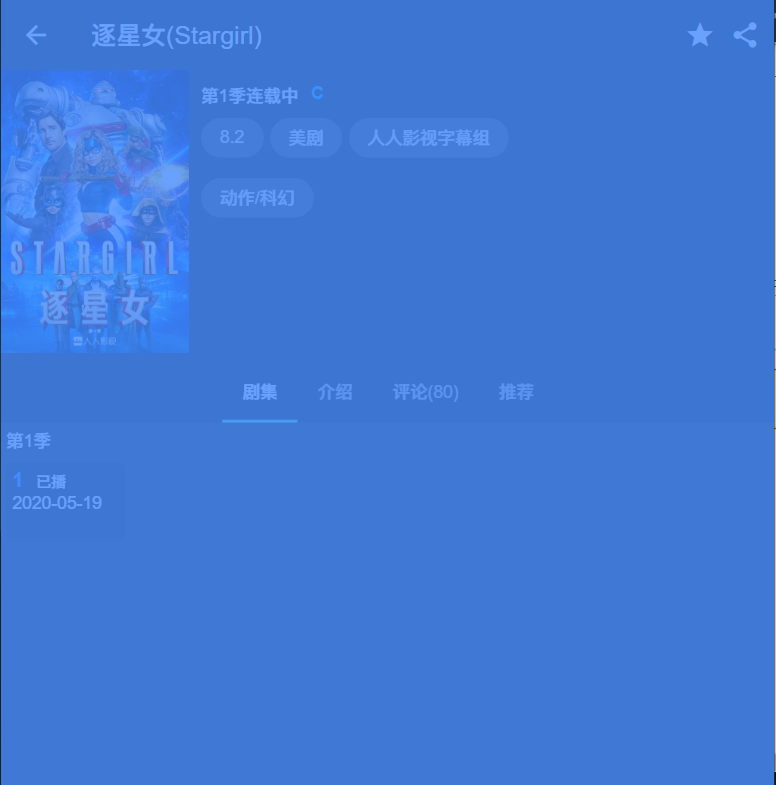This screenshot has width=776, height=785.
Task: Open the 人人影视字幕组 chip
Action: point(428,138)
